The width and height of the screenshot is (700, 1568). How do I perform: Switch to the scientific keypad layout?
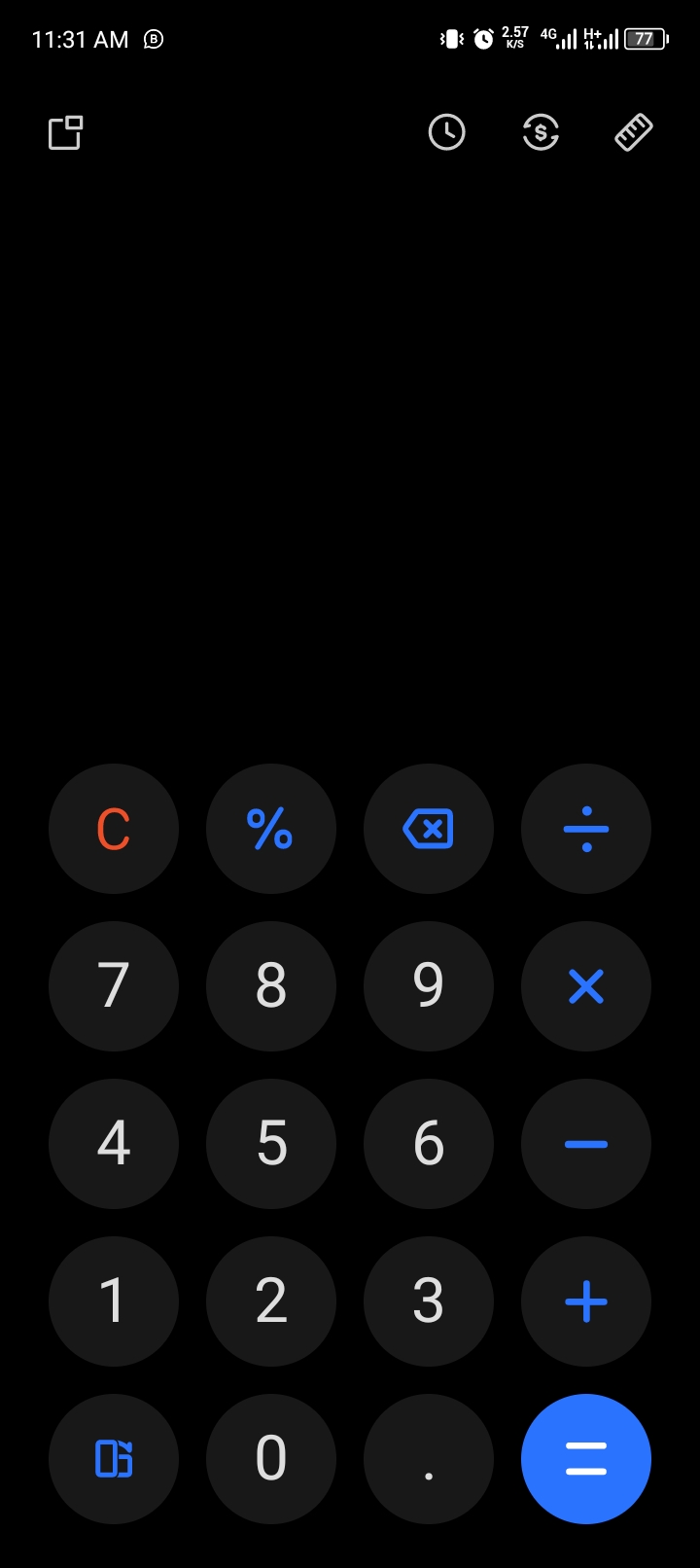click(x=114, y=1459)
